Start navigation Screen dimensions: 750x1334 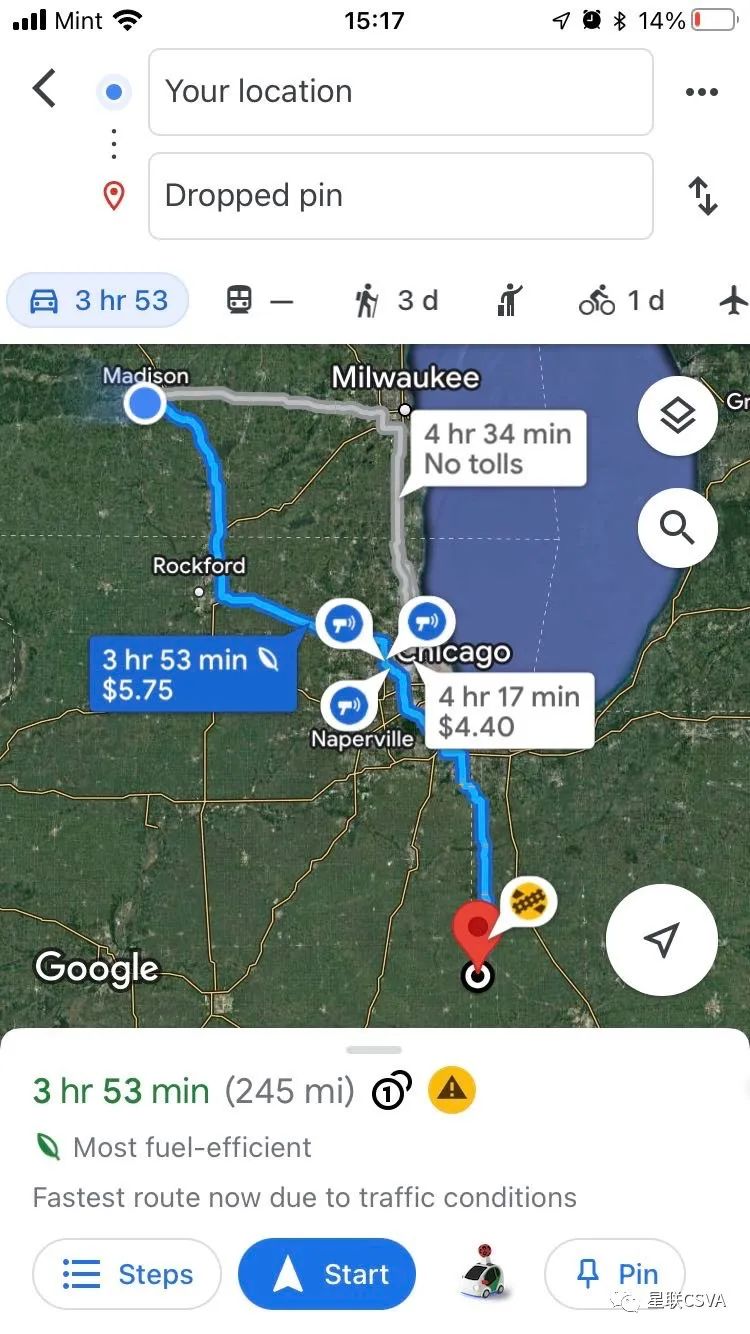pos(326,1274)
